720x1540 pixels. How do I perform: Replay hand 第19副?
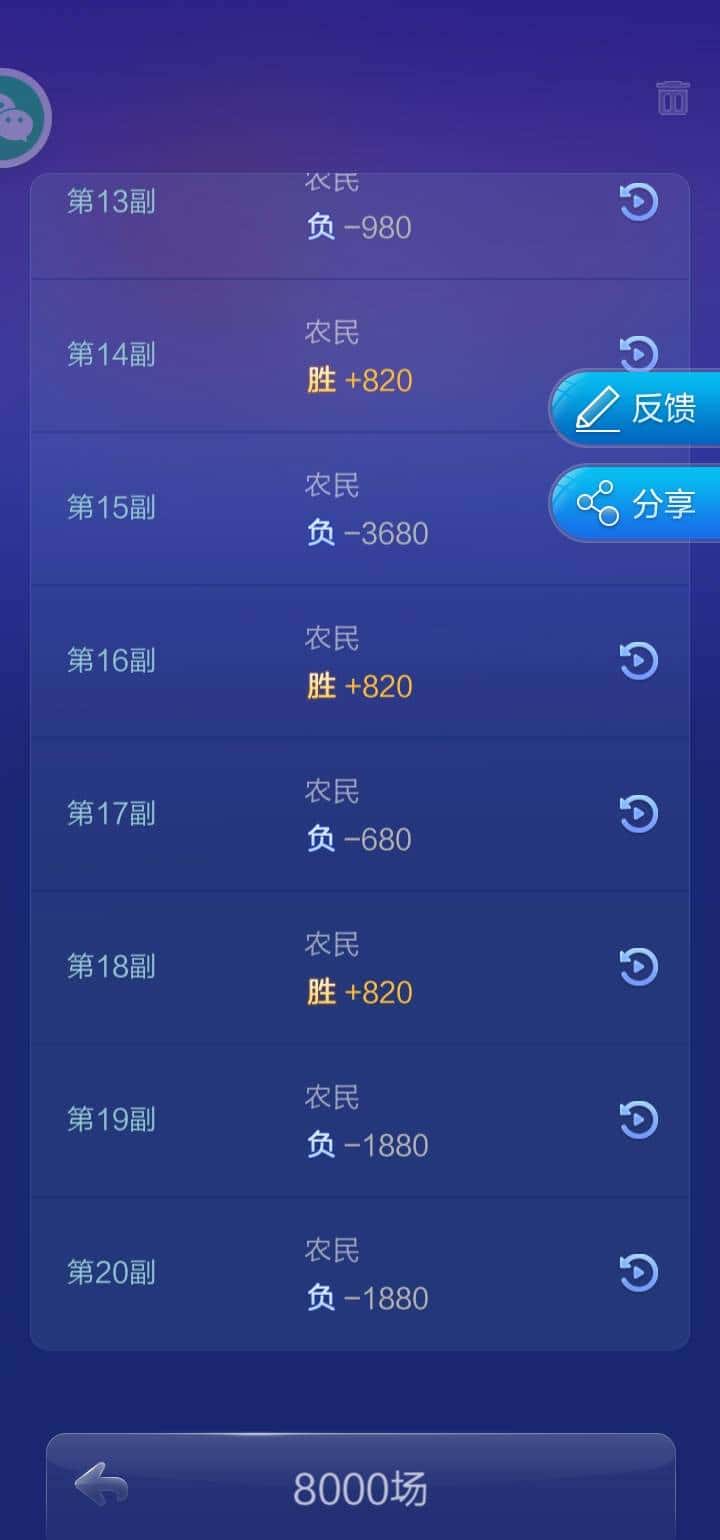[638, 1120]
